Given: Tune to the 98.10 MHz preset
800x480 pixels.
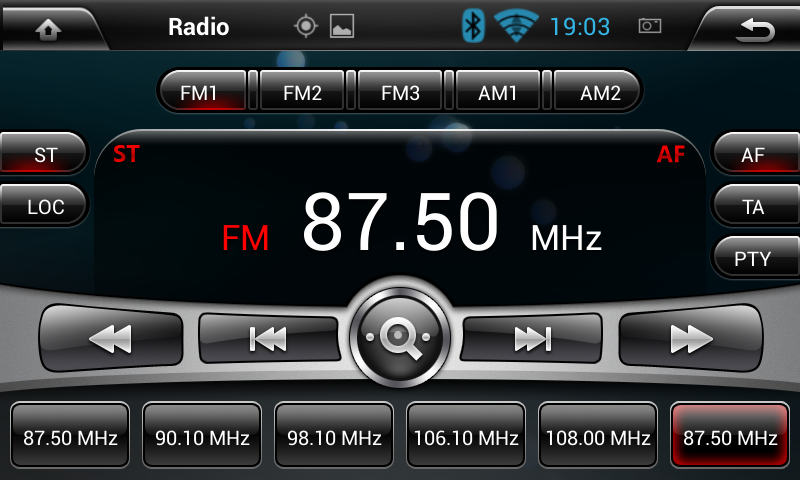Looking at the screenshot, I should coord(334,437).
